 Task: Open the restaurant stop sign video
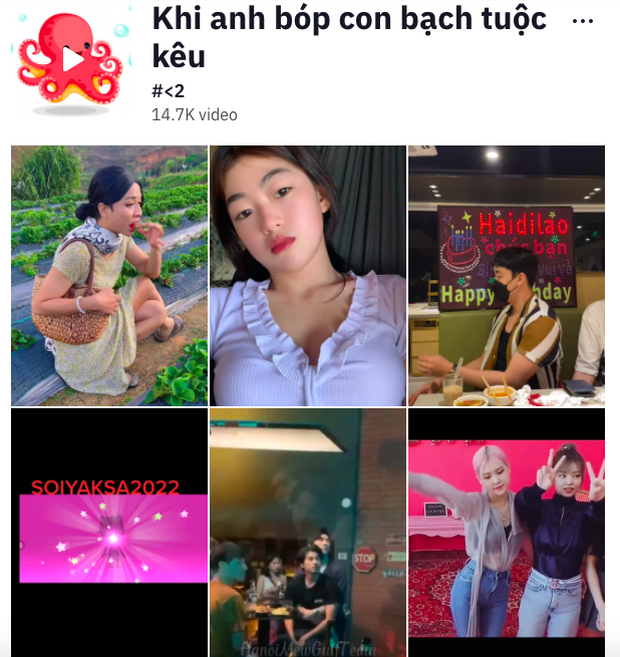coord(307,530)
